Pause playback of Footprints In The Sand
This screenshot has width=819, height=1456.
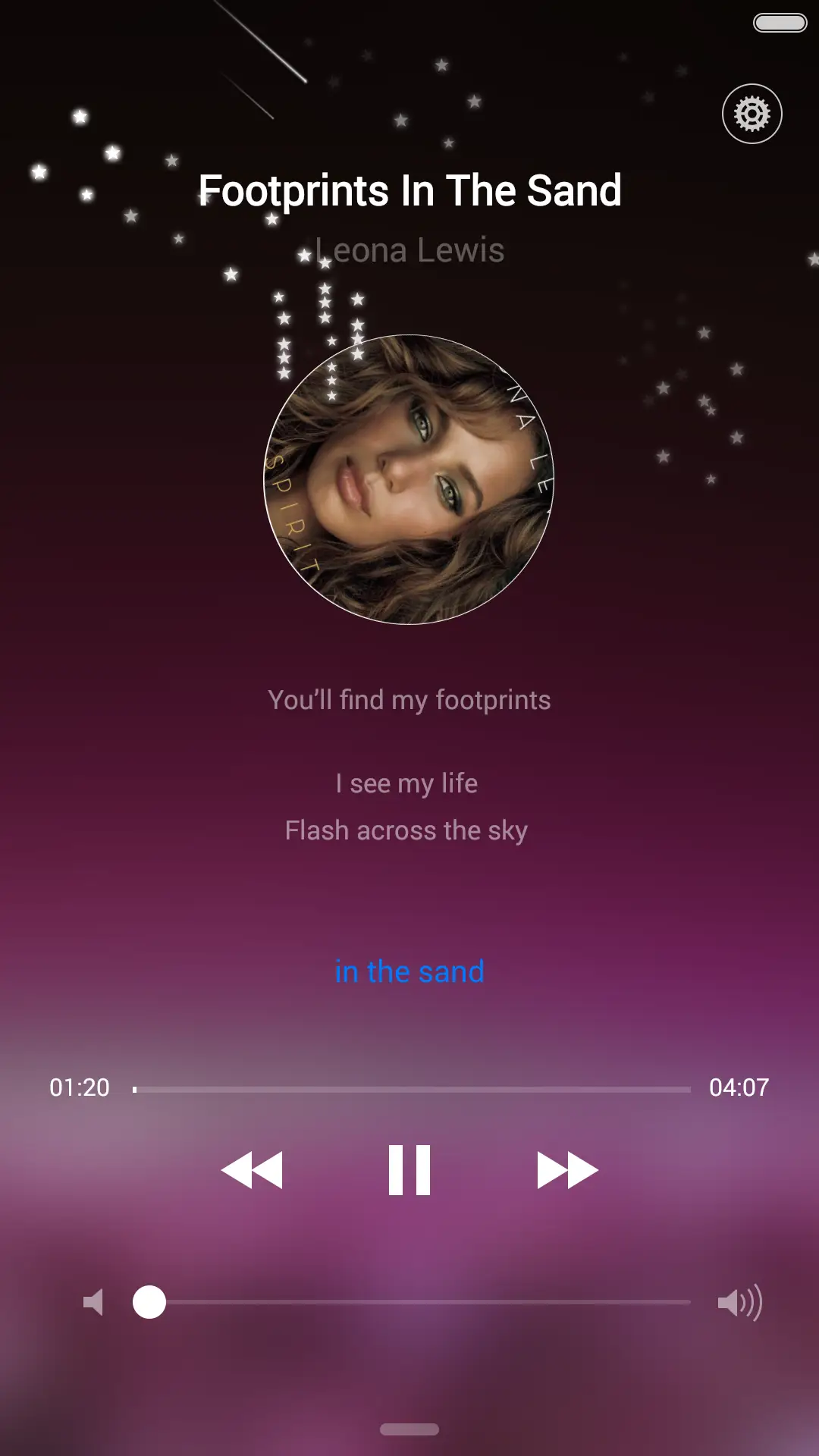coord(409,1169)
